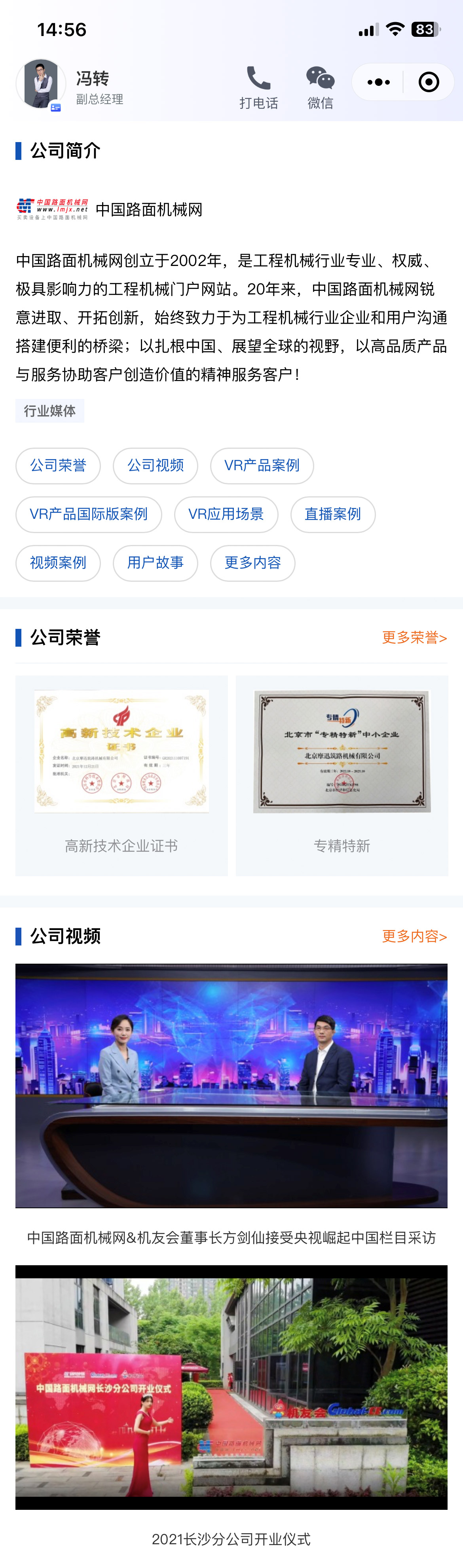View 用户故事 section
The height and width of the screenshot is (1568, 463).
(x=156, y=563)
